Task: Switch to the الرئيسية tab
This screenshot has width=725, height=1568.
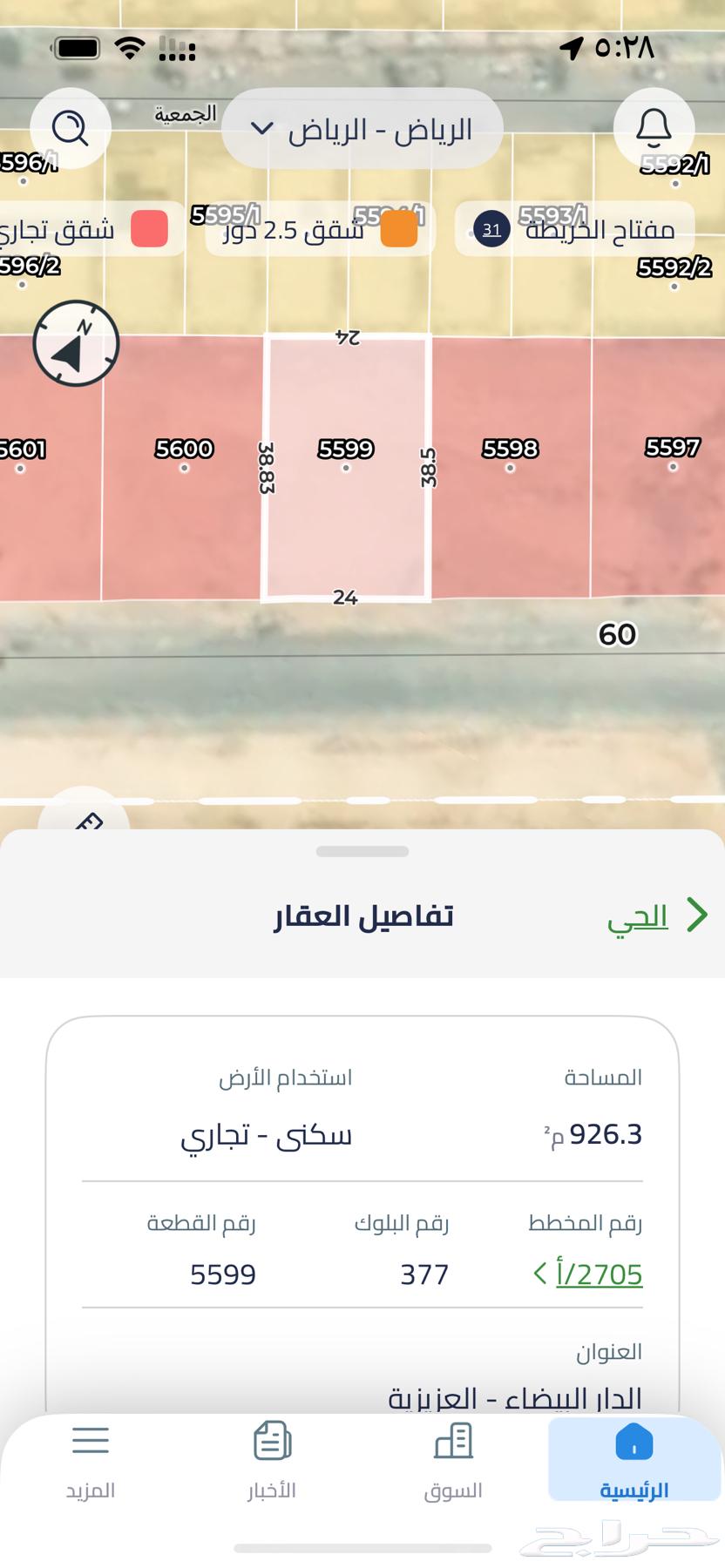Action: [x=634, y=1459]
